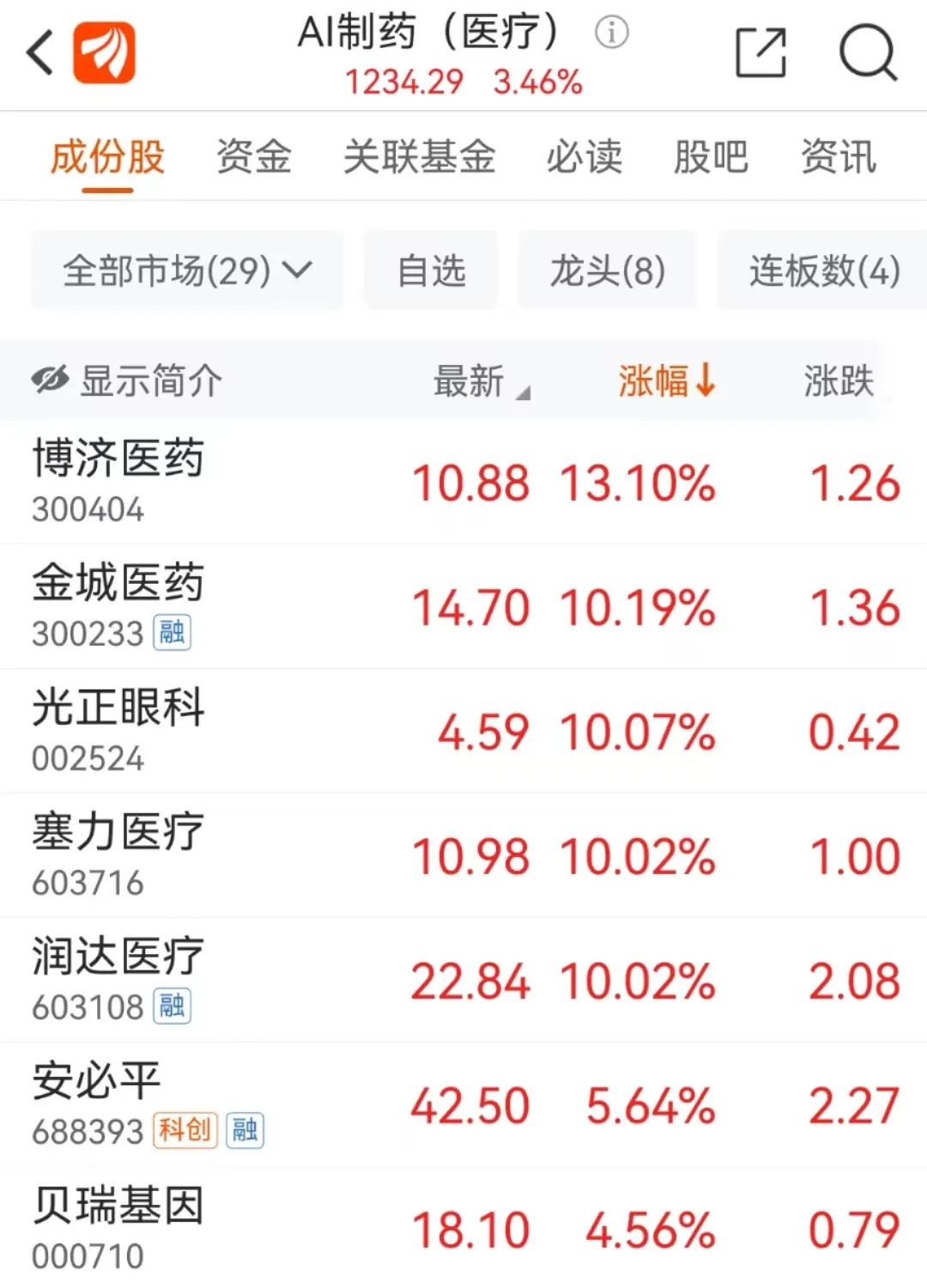Expand the 全部市场(29) dropdown
The image size is (927, 1288).
point(187,271)
